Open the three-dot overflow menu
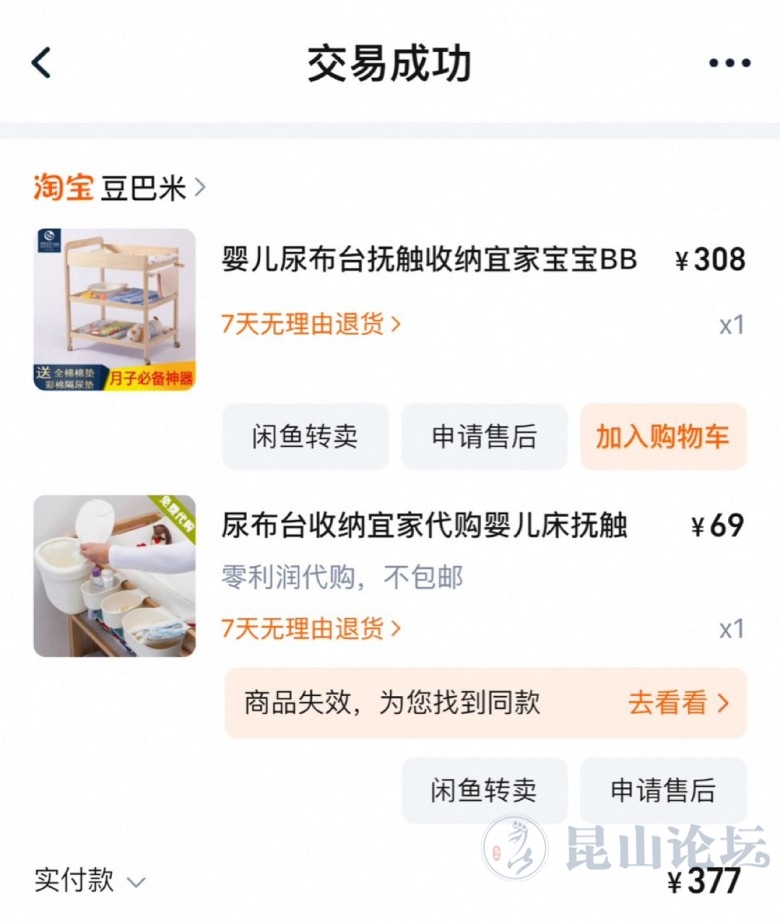 coord(729,63)
